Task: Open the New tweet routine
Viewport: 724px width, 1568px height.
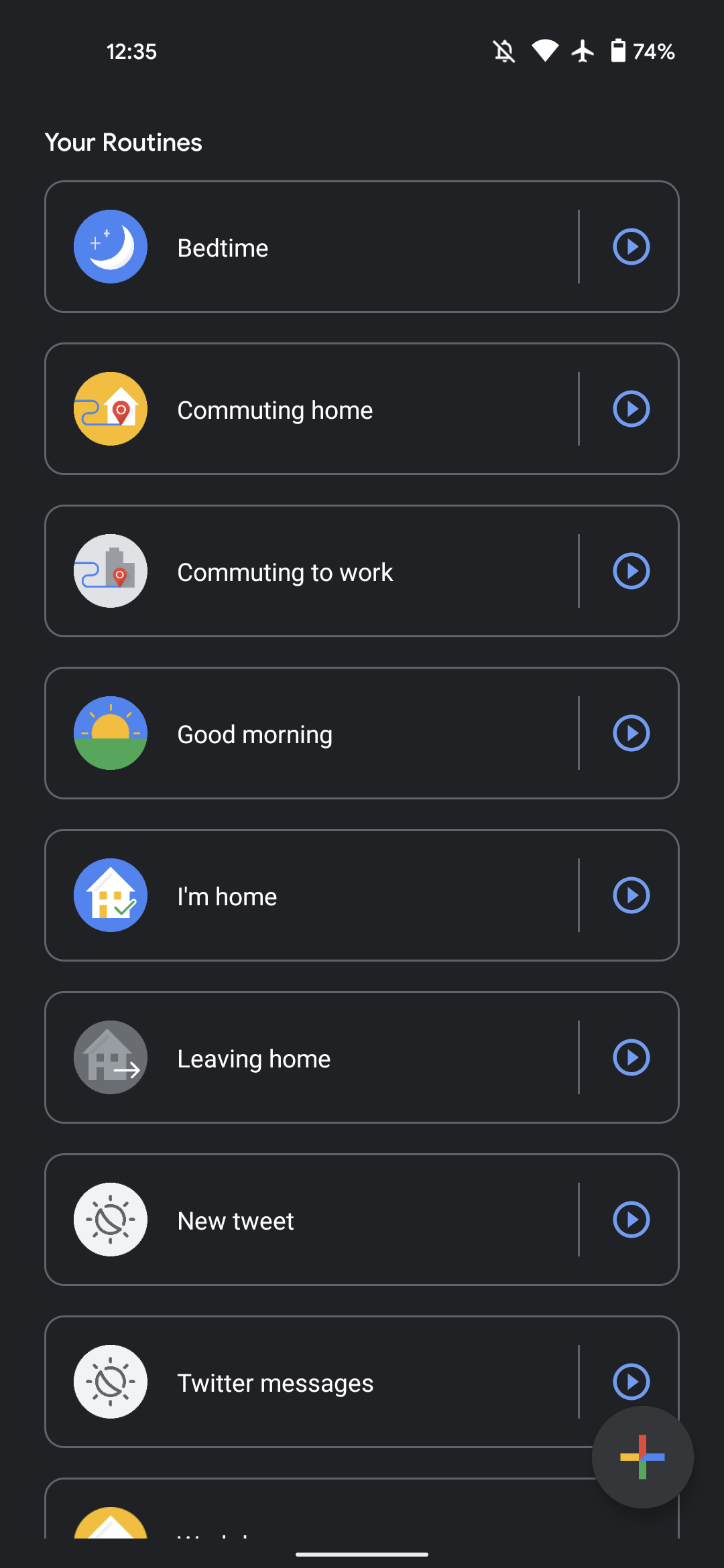Action: 308,1220
